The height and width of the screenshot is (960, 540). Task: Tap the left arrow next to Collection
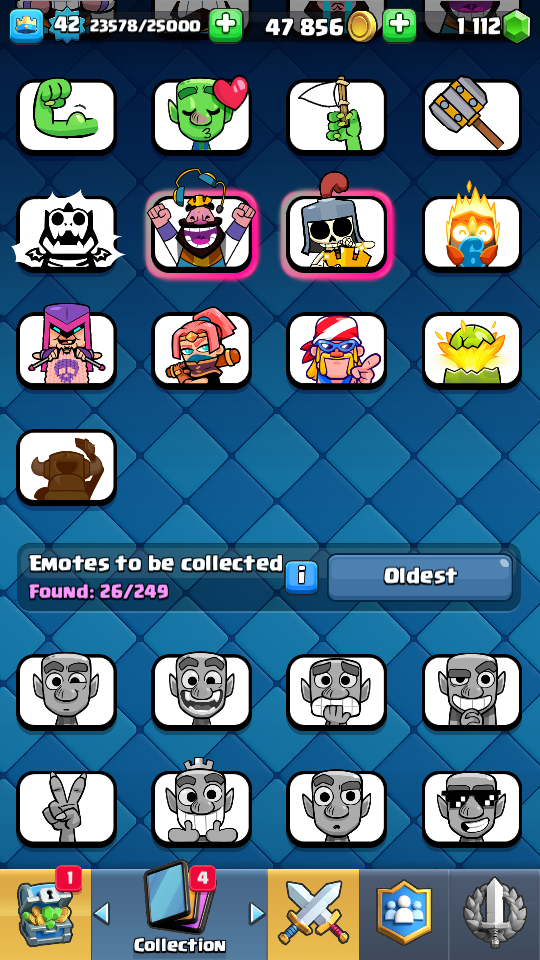(x=102, y=914)
